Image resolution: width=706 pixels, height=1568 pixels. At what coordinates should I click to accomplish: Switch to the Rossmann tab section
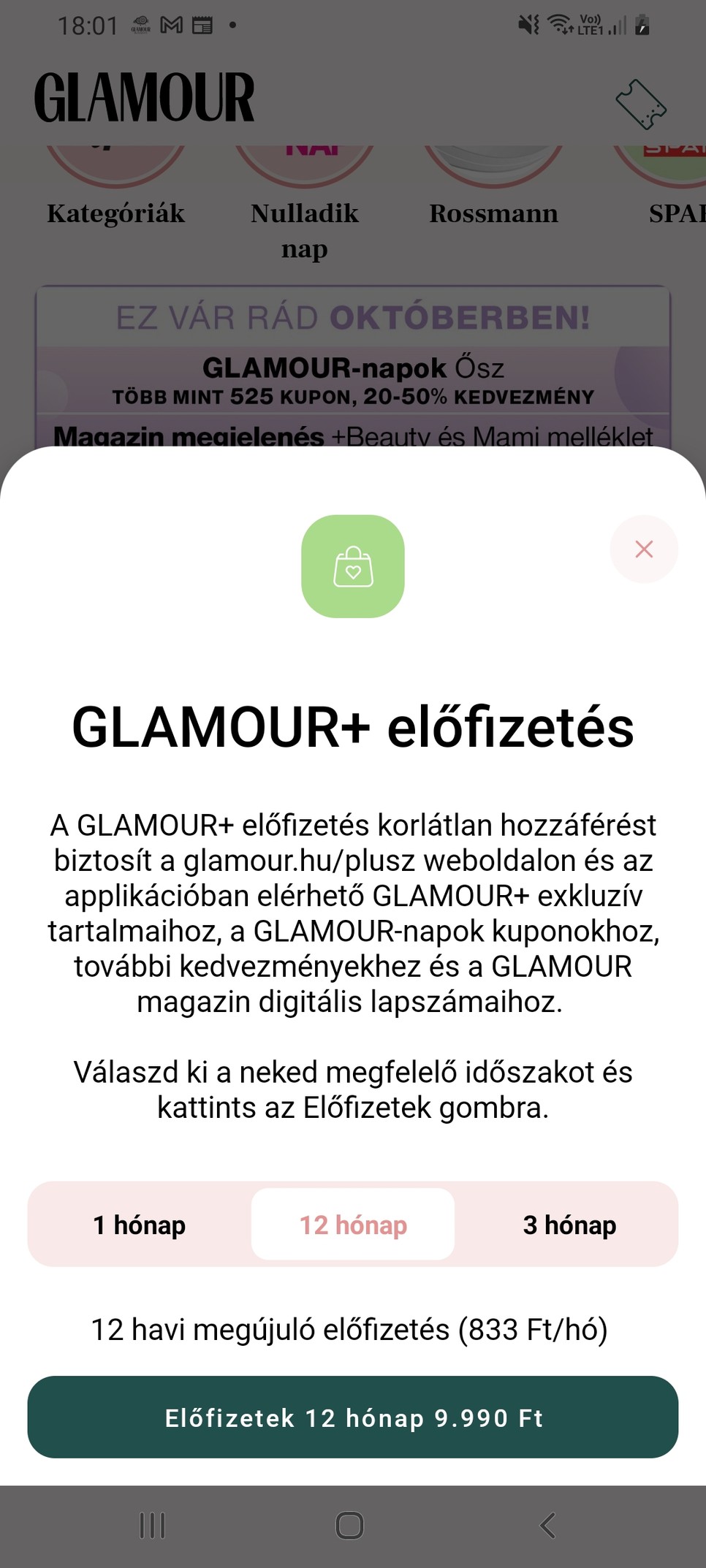coord(494,213)
